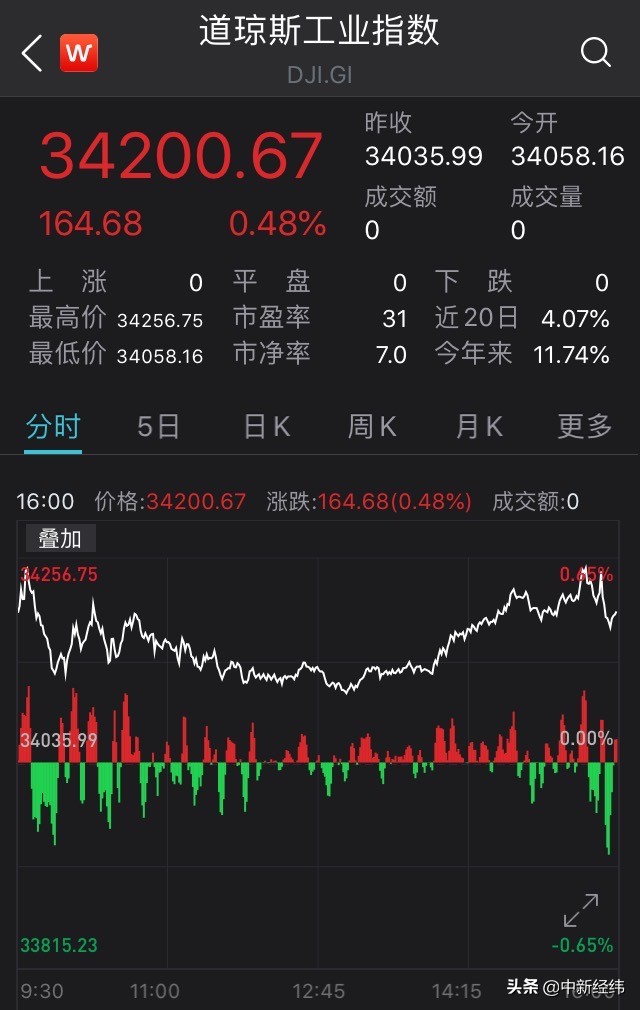The width and height of the screenshot is (640, 1010).
Task: Open the 更多 chart options
Action: point(585,428)
